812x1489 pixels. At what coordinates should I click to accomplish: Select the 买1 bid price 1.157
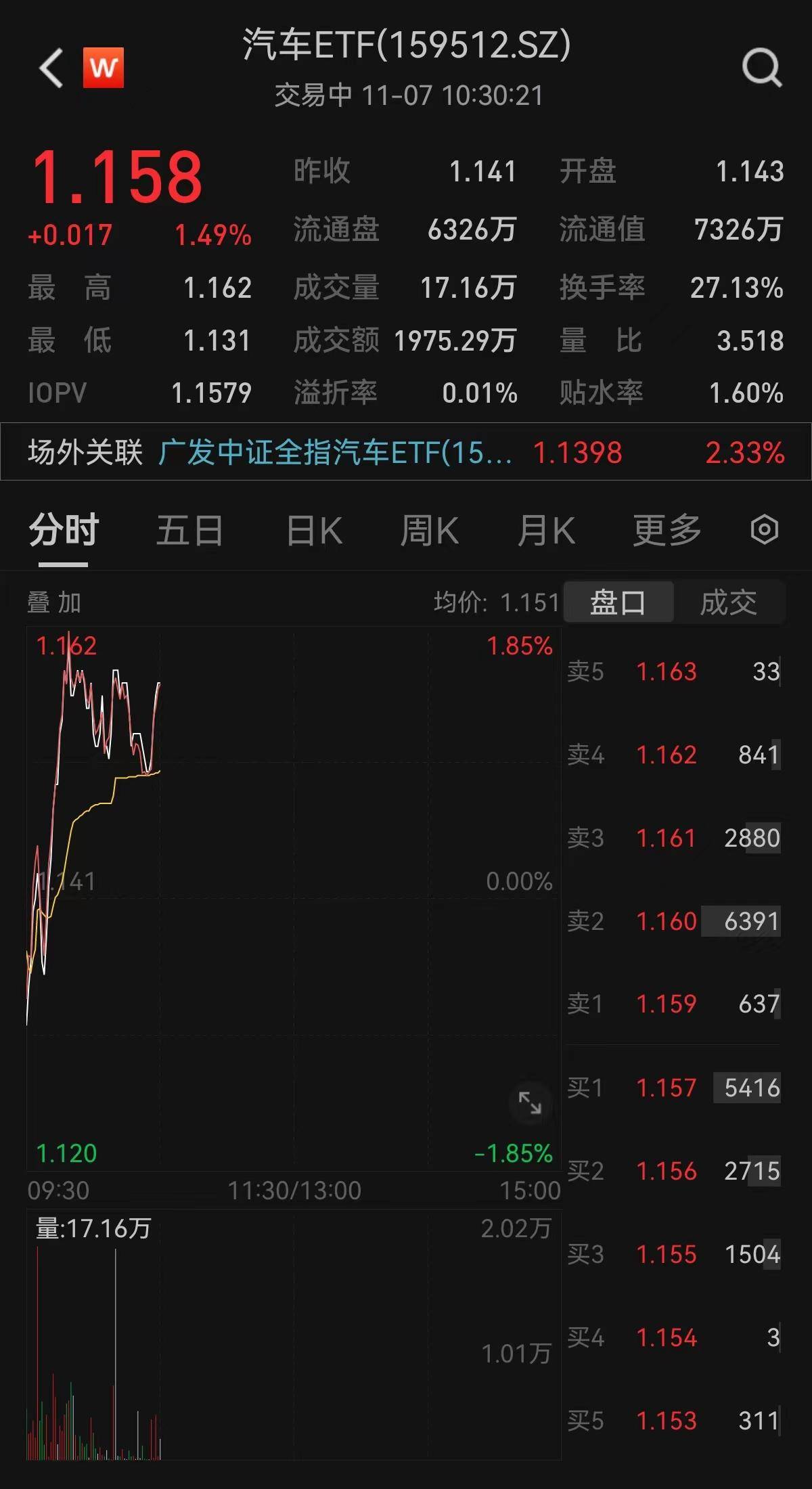coord(667,1088)
